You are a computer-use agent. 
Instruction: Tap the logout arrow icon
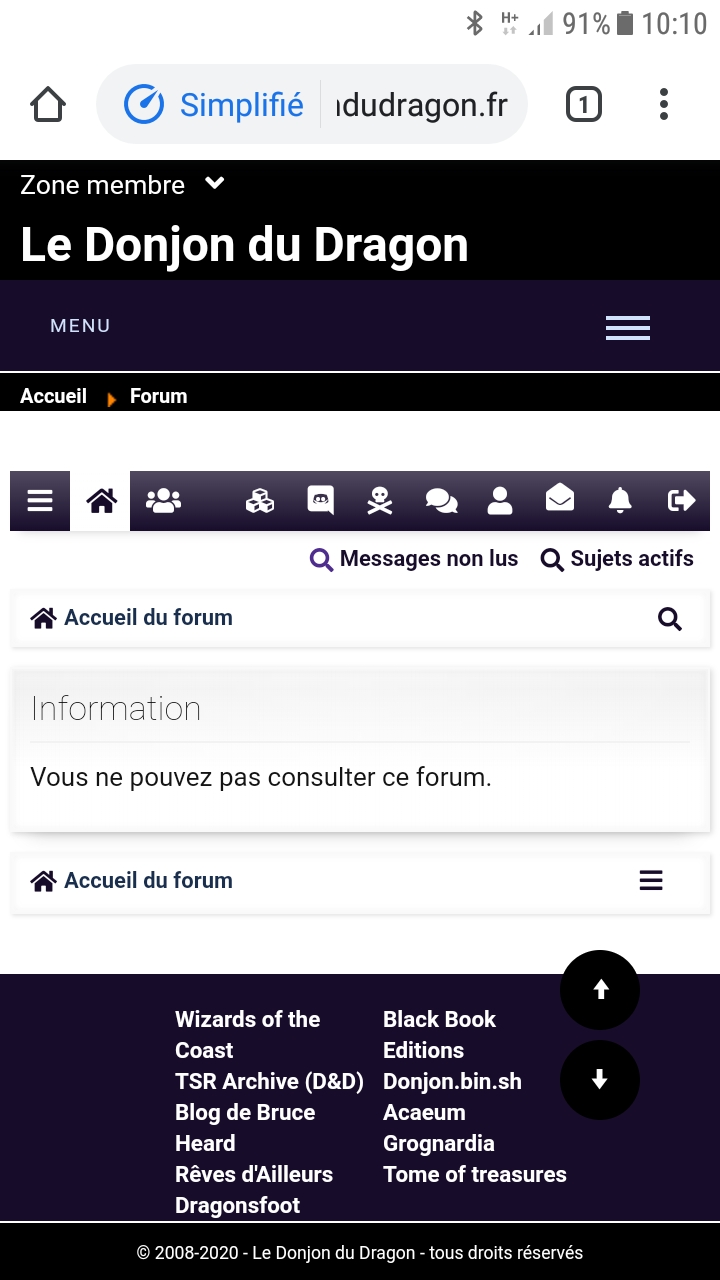point(682,500)
